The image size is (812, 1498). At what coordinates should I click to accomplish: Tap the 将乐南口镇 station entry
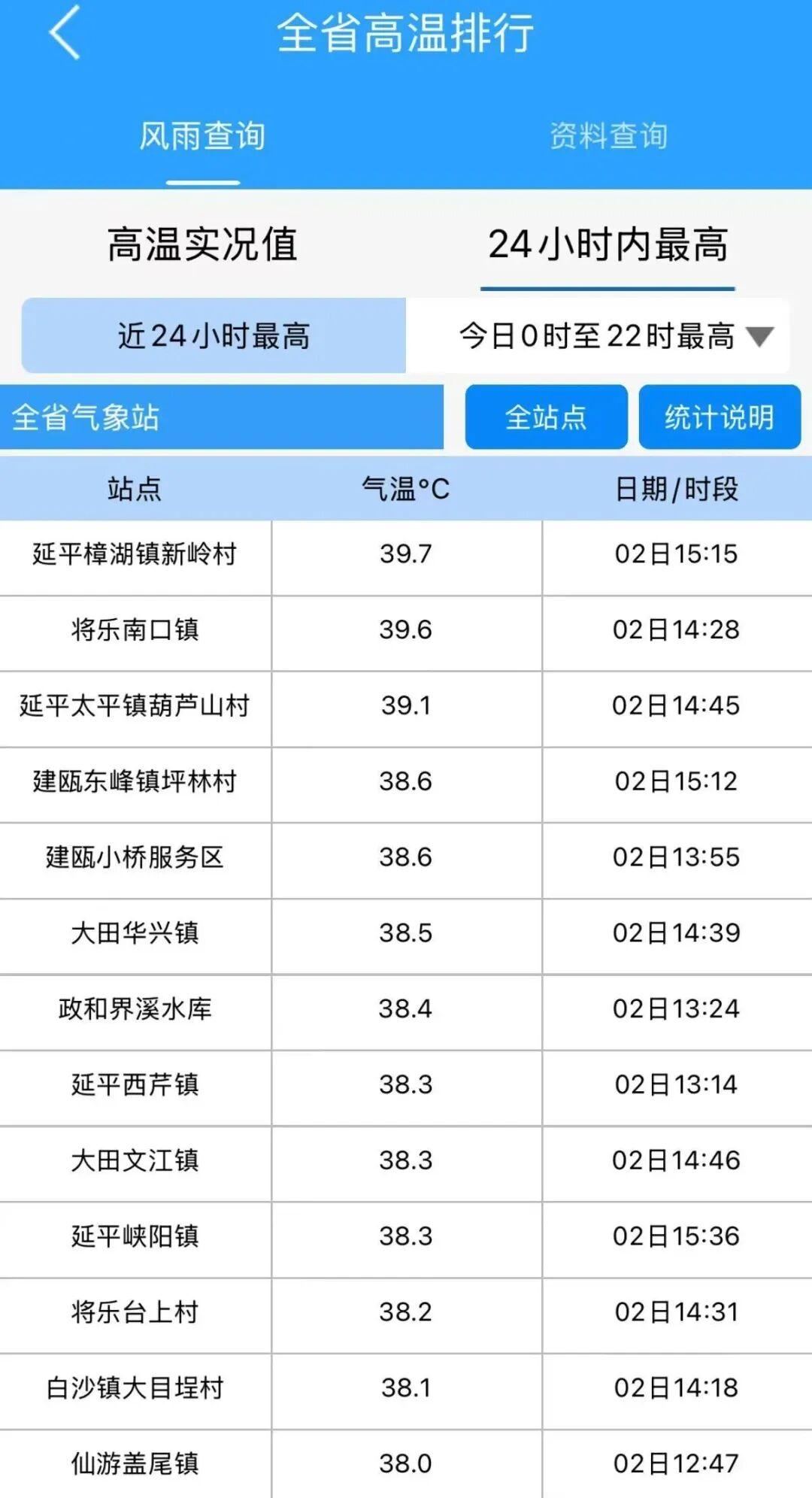coord(135,630)
